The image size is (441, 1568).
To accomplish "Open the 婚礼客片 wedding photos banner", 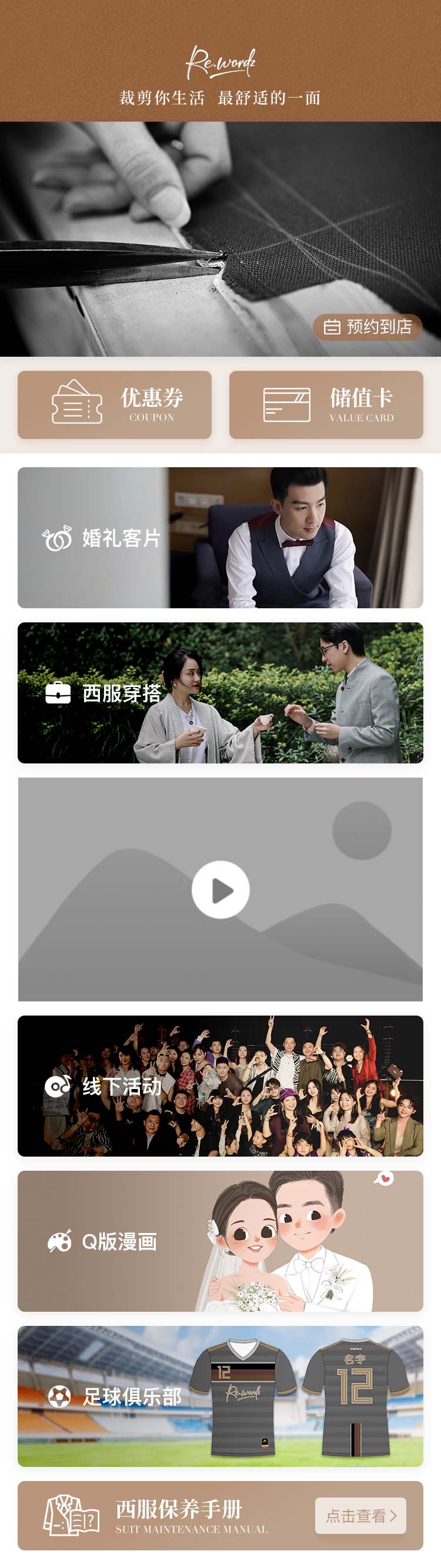I will 220,538.
